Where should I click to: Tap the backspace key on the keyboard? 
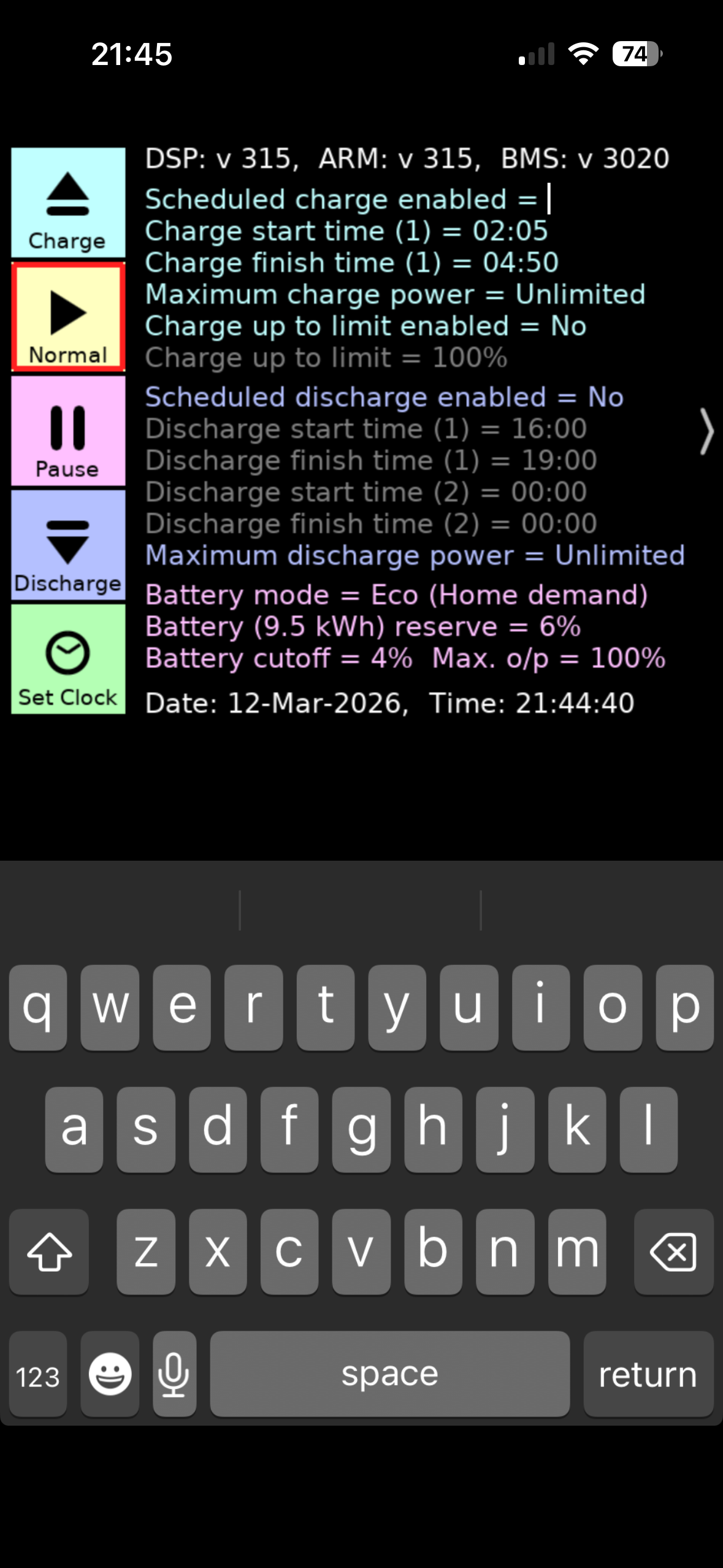[x=673, y=1252]
